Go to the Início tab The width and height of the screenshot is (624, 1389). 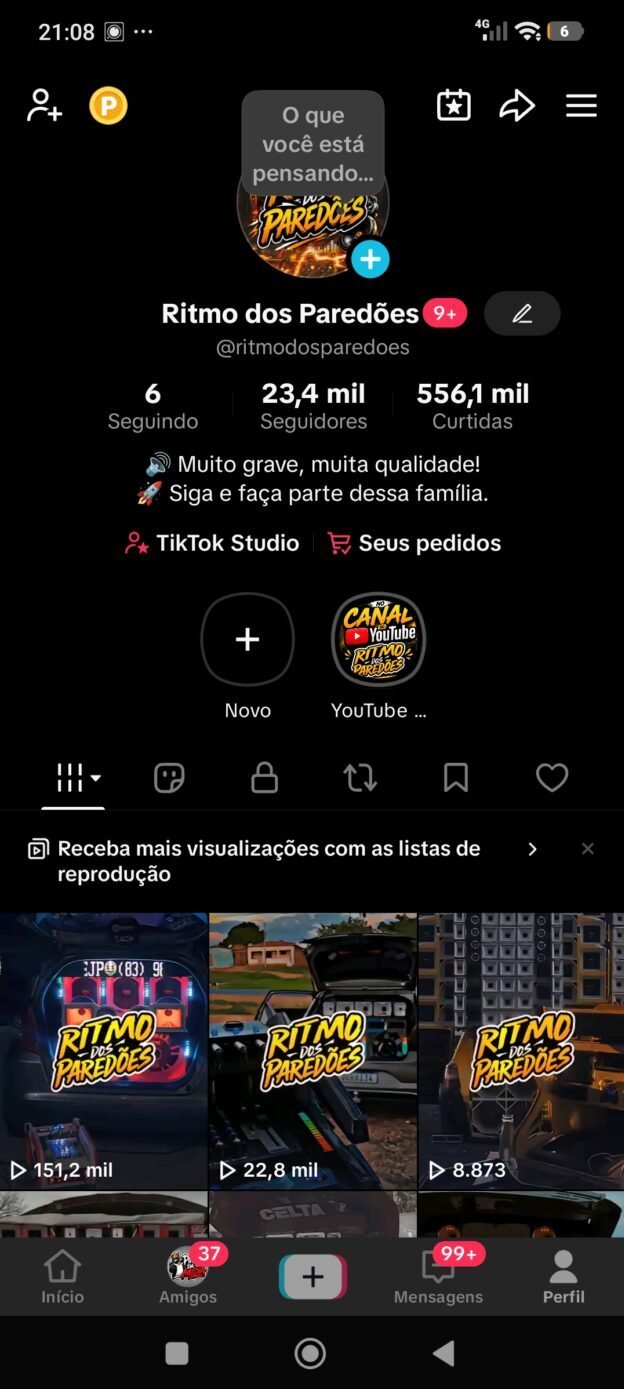[63, 1277]
